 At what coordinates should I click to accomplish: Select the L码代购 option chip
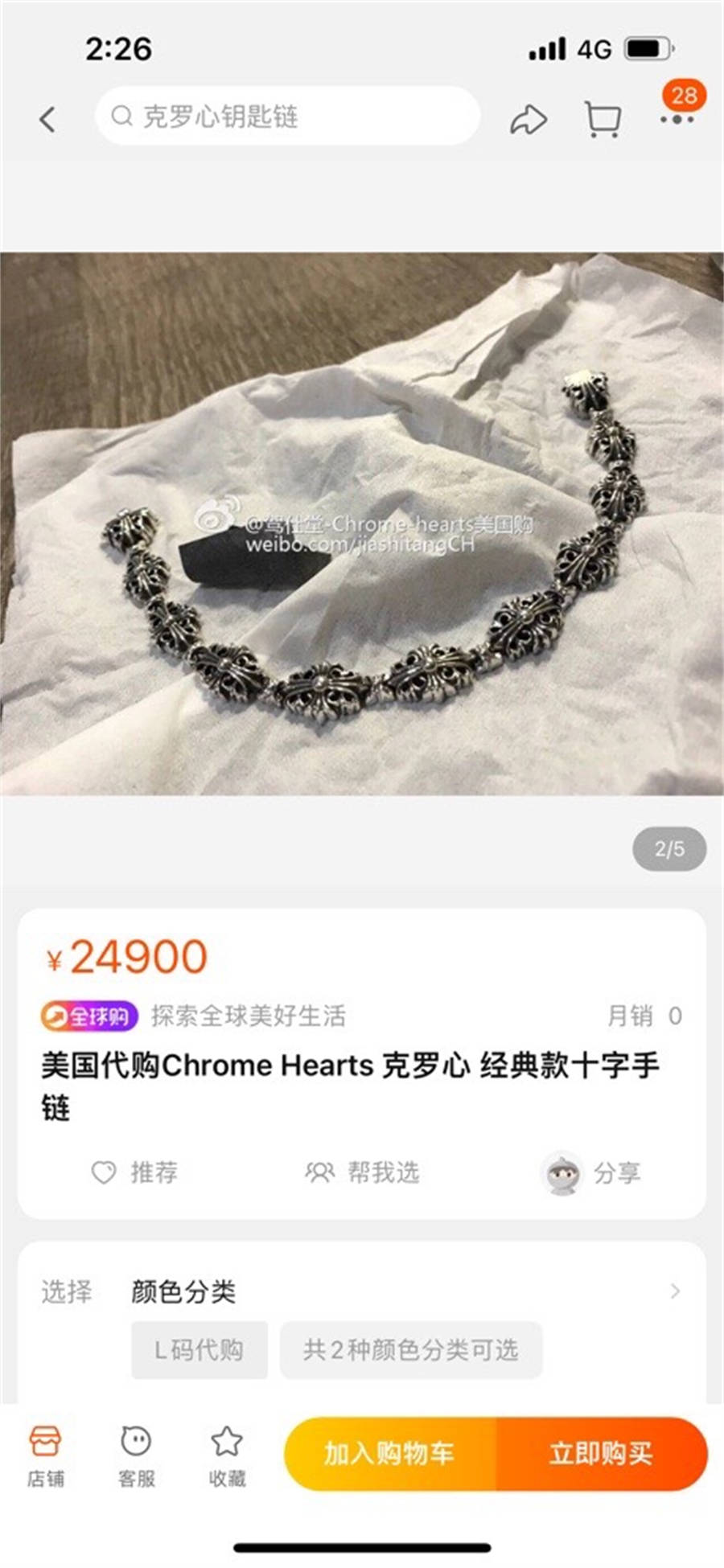[x=200, y=1349]
